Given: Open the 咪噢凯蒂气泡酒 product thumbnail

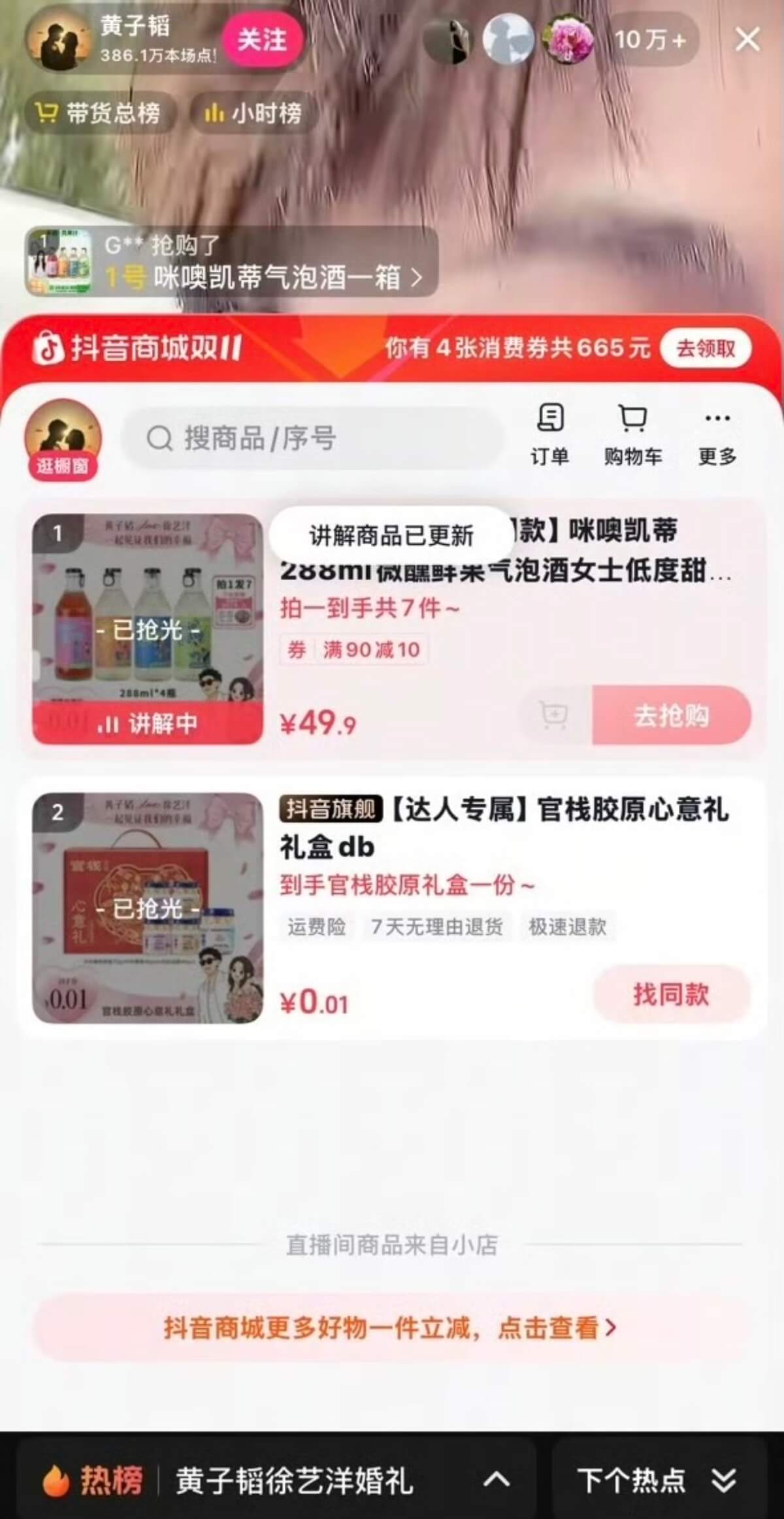Looking at the screenshot, I should pyautogui.click(x=148, y=629).
